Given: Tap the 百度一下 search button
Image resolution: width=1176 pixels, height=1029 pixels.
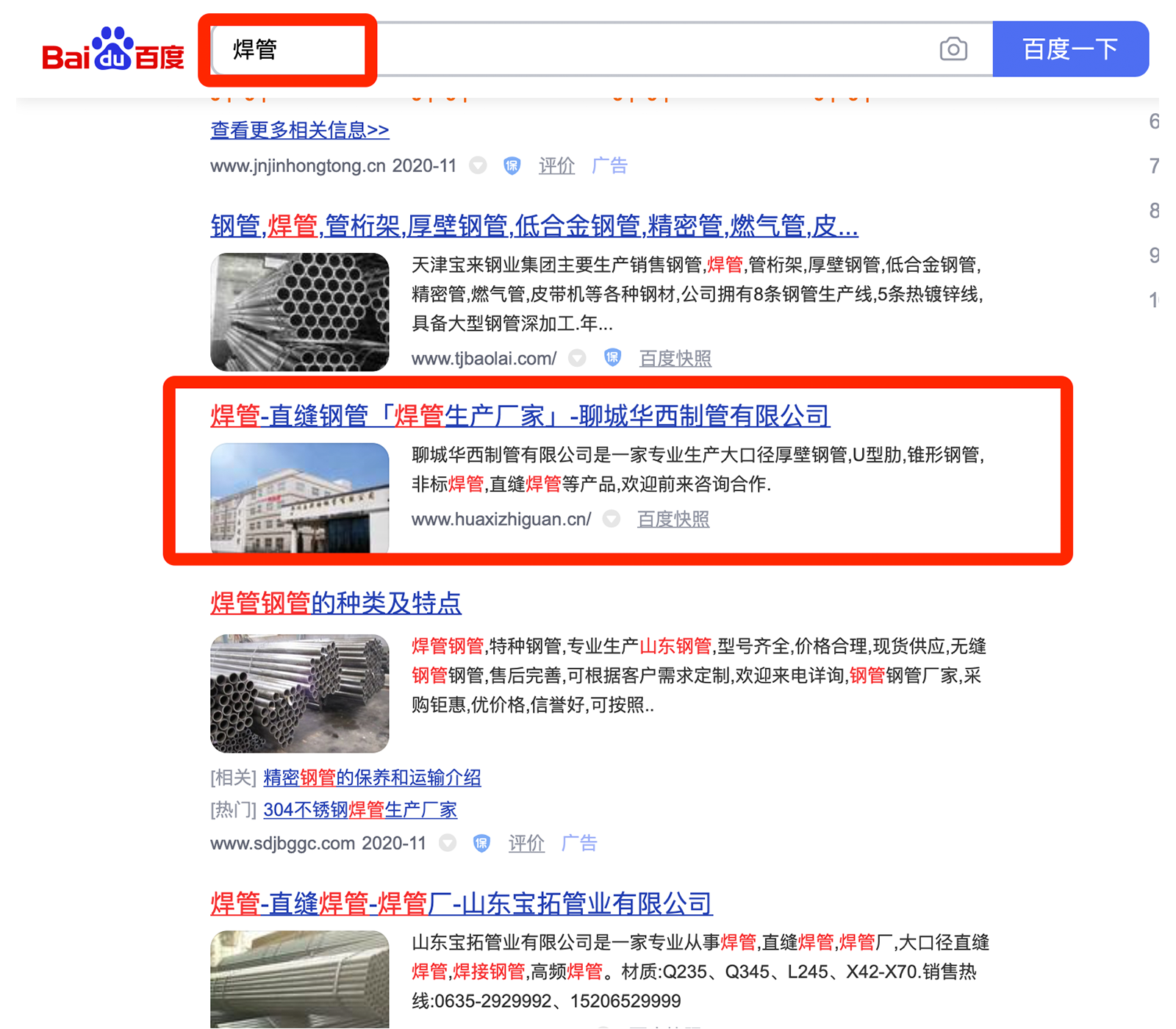Looking at the screenshot, I should (x=1069, y=49).
